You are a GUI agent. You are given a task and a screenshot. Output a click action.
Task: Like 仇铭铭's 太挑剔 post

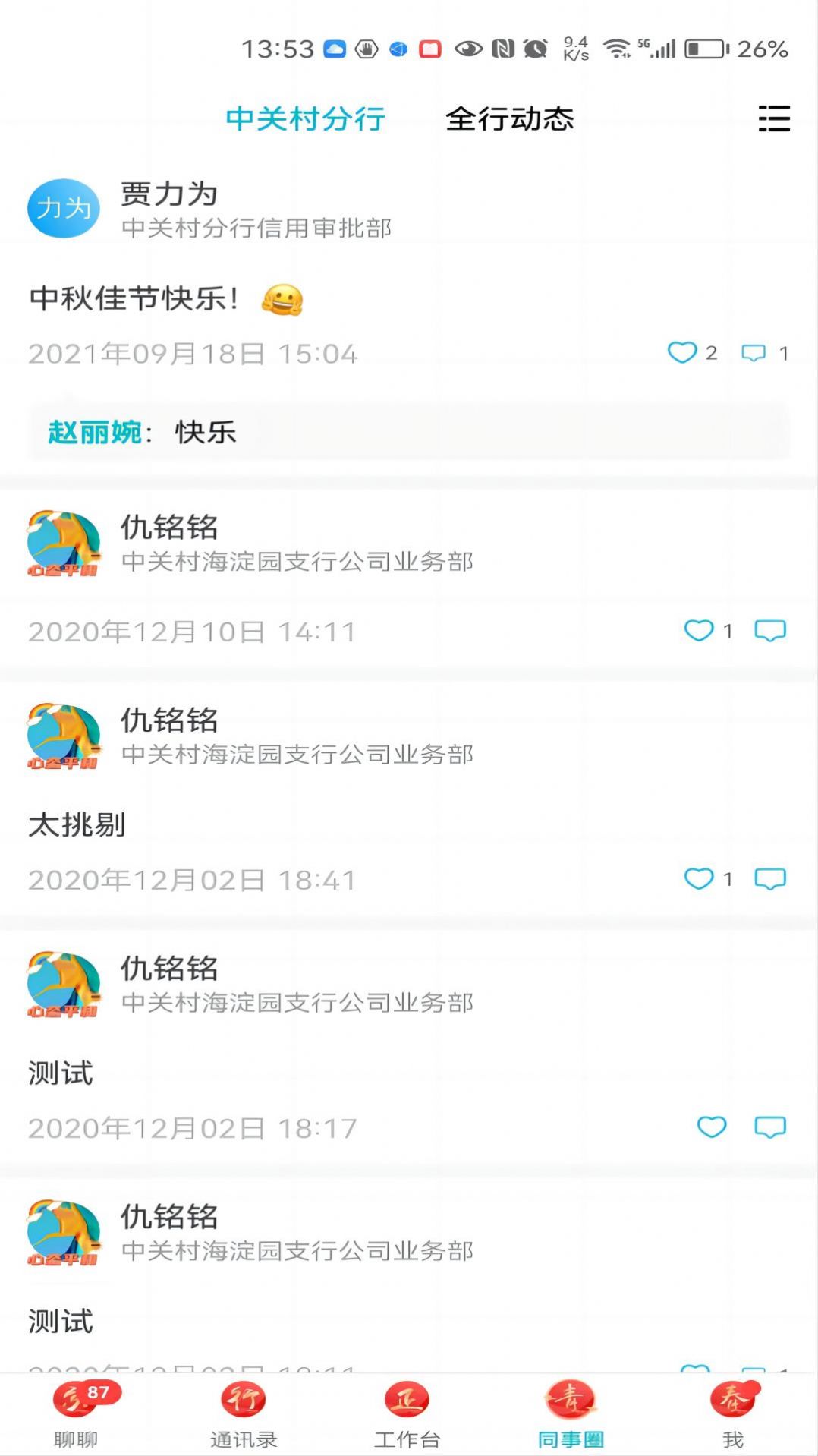(x=700, y=879)
